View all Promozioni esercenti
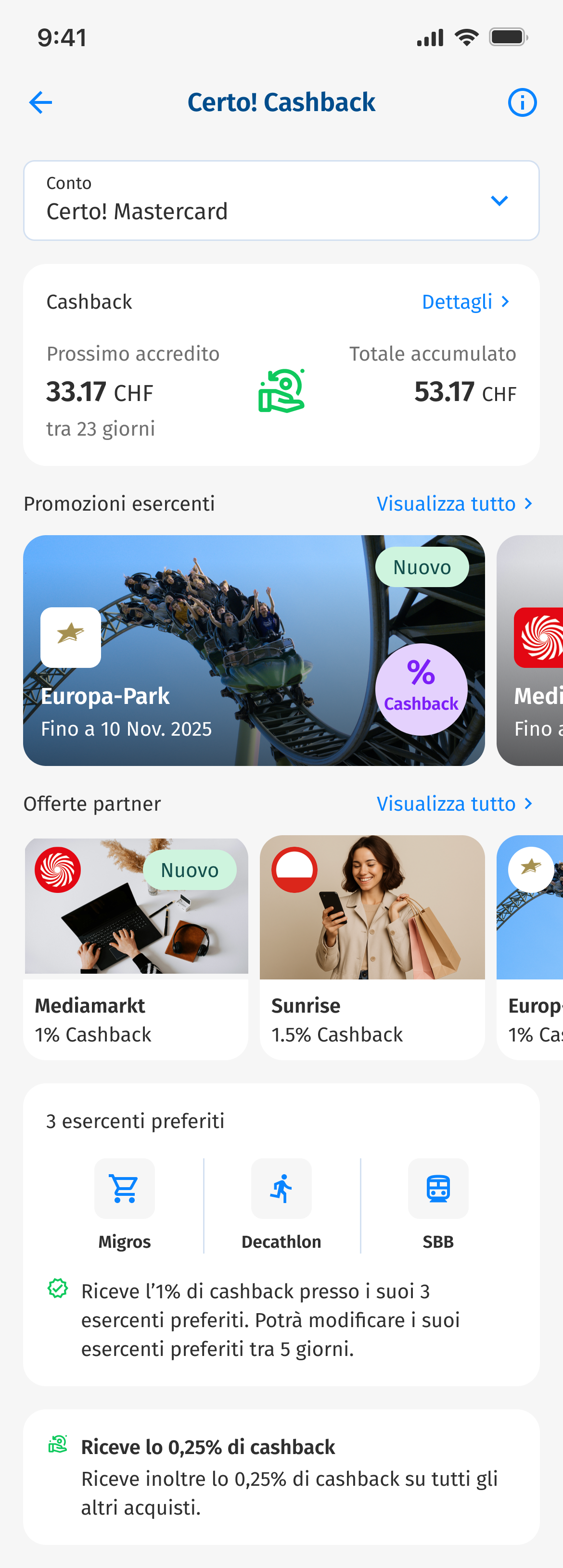The image size is (563, 1568). 454,503
